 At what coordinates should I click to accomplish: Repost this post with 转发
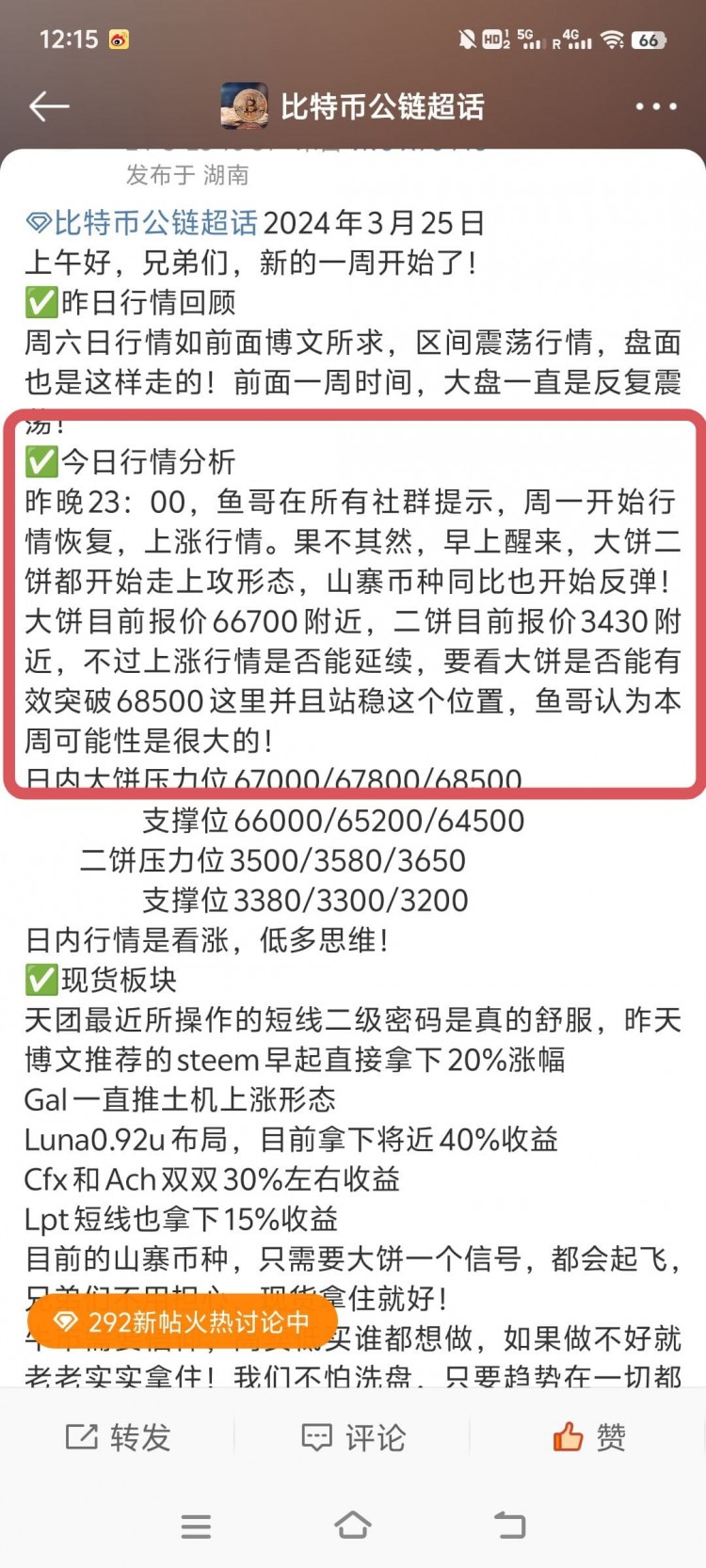click(118, 1437)
